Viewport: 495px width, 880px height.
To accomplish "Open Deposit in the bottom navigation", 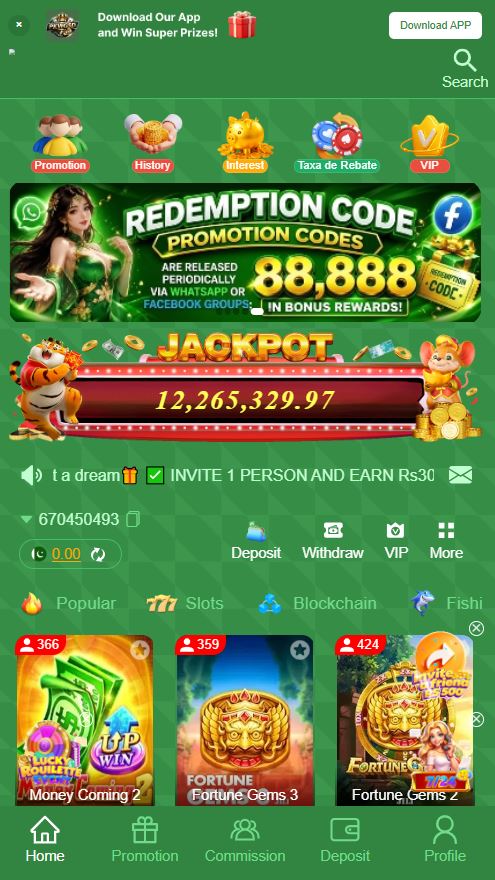I will (x=345, y=840).
